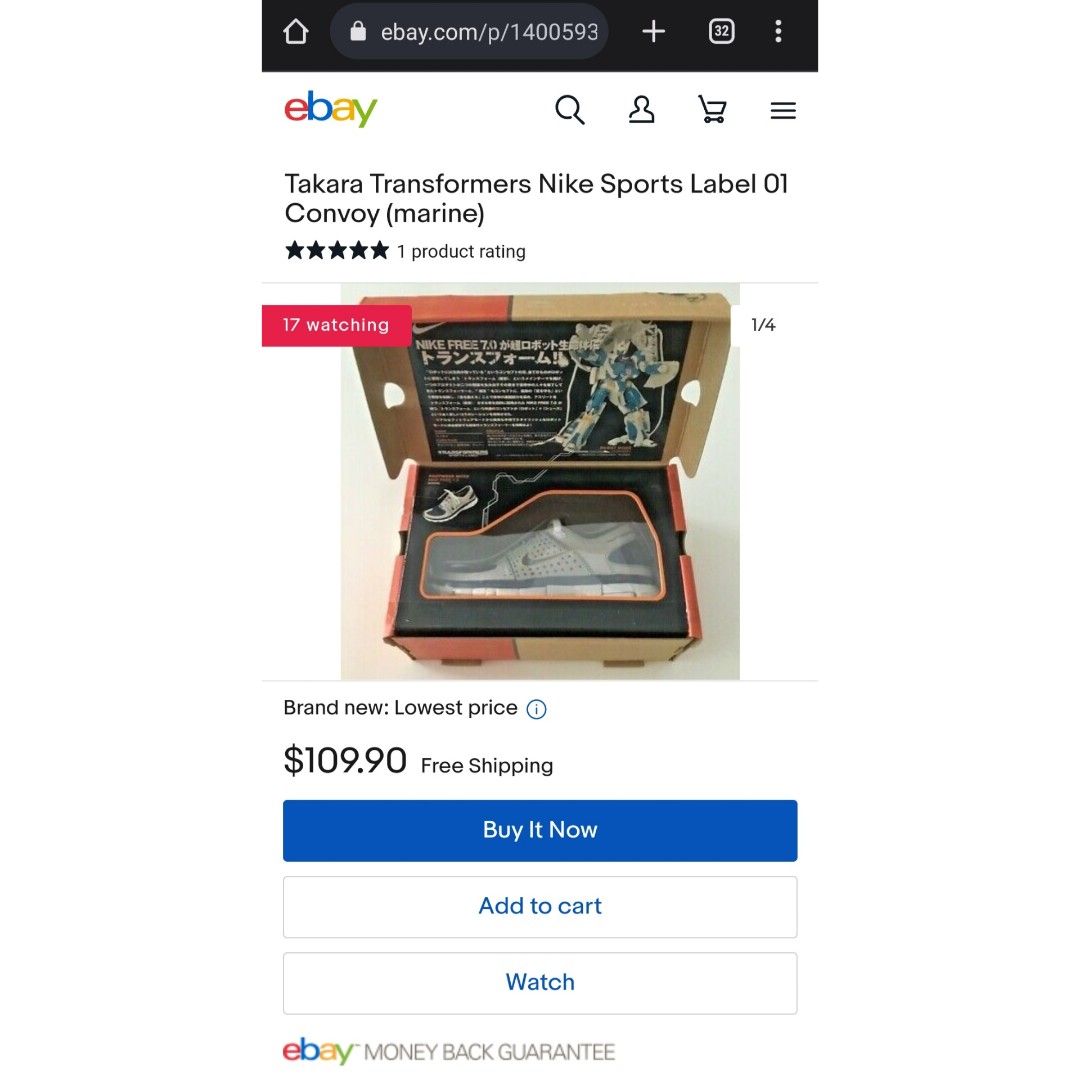Image resolution: width=1080 pixels, height=1080 pixels.
Task: Open the eBay hamburger menu
Action: tap(783, 111)
